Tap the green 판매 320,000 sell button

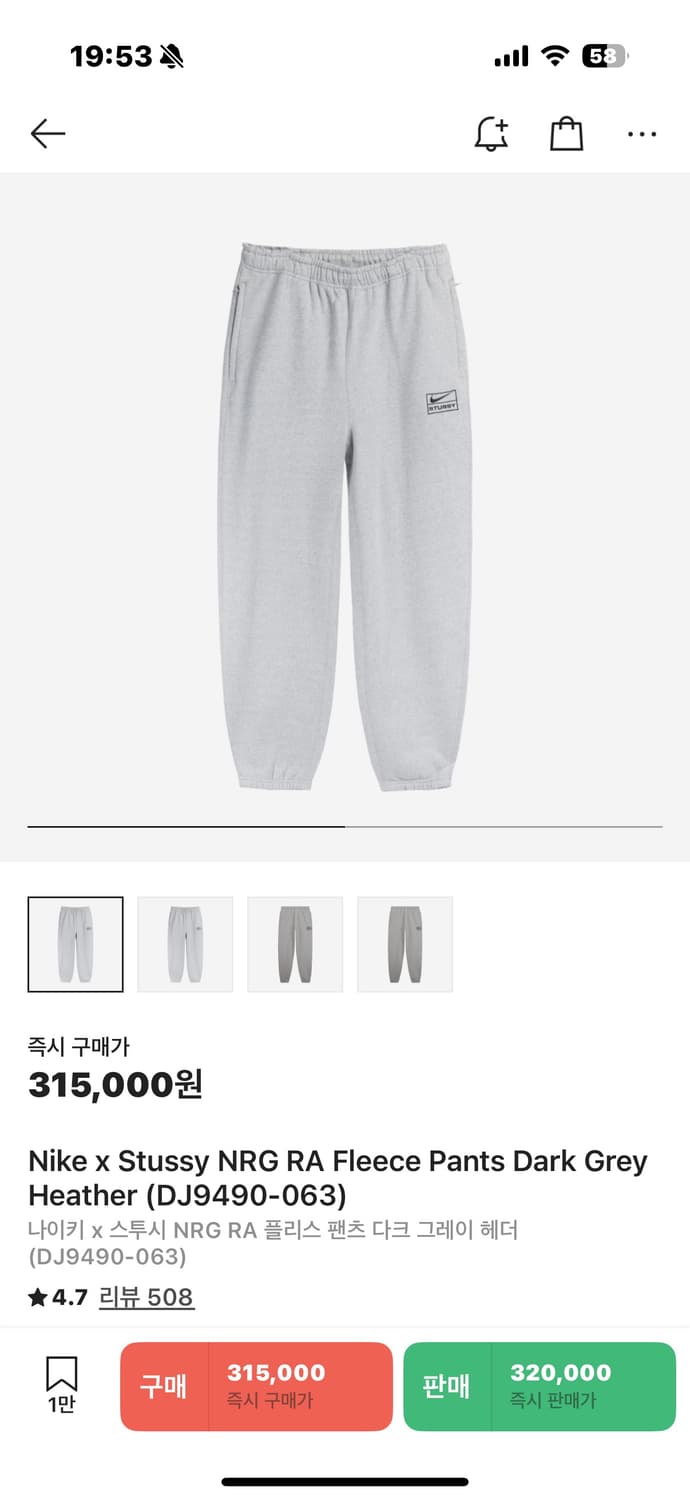pos(540,1386)
